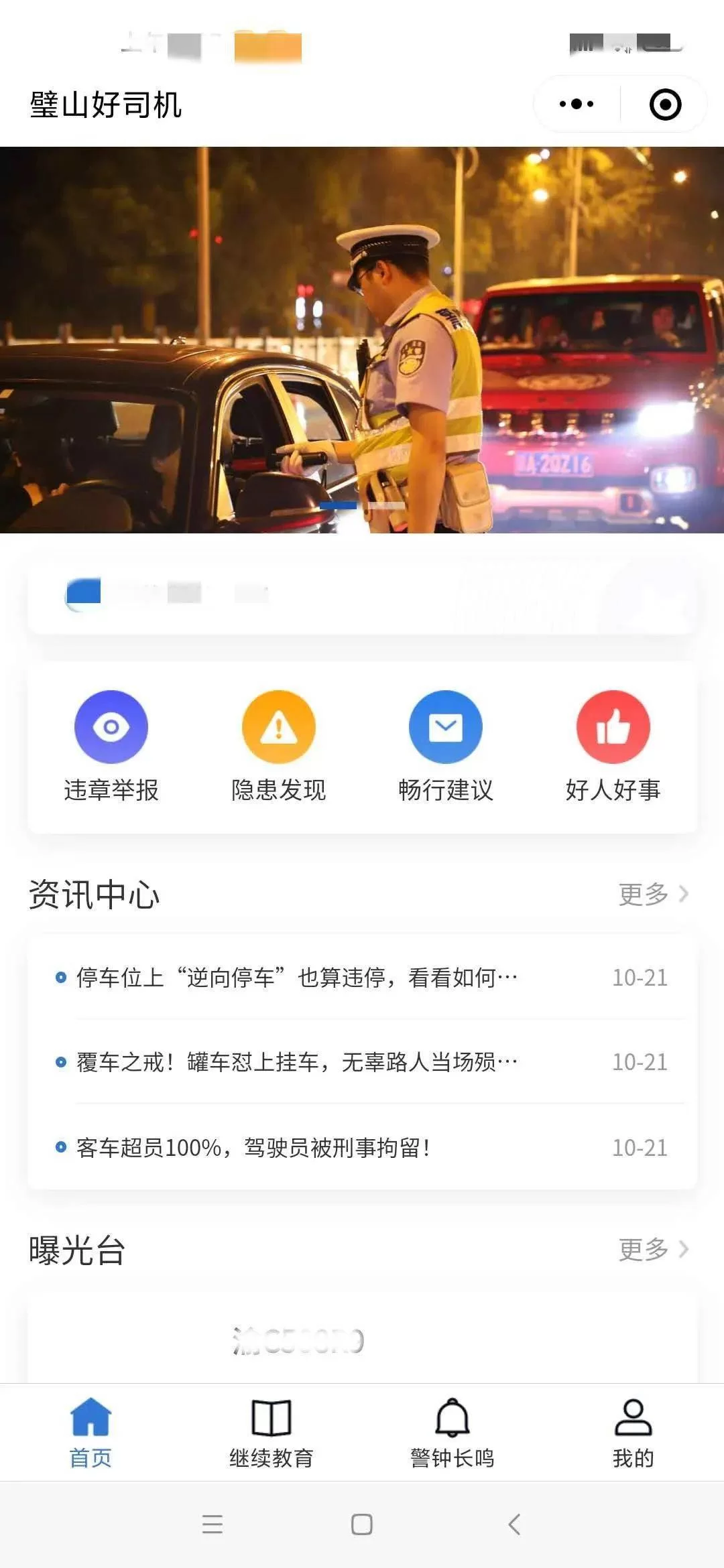Switch to the 我的 tab
Screen dimensions: 724x1568
tap(633, 1433)
